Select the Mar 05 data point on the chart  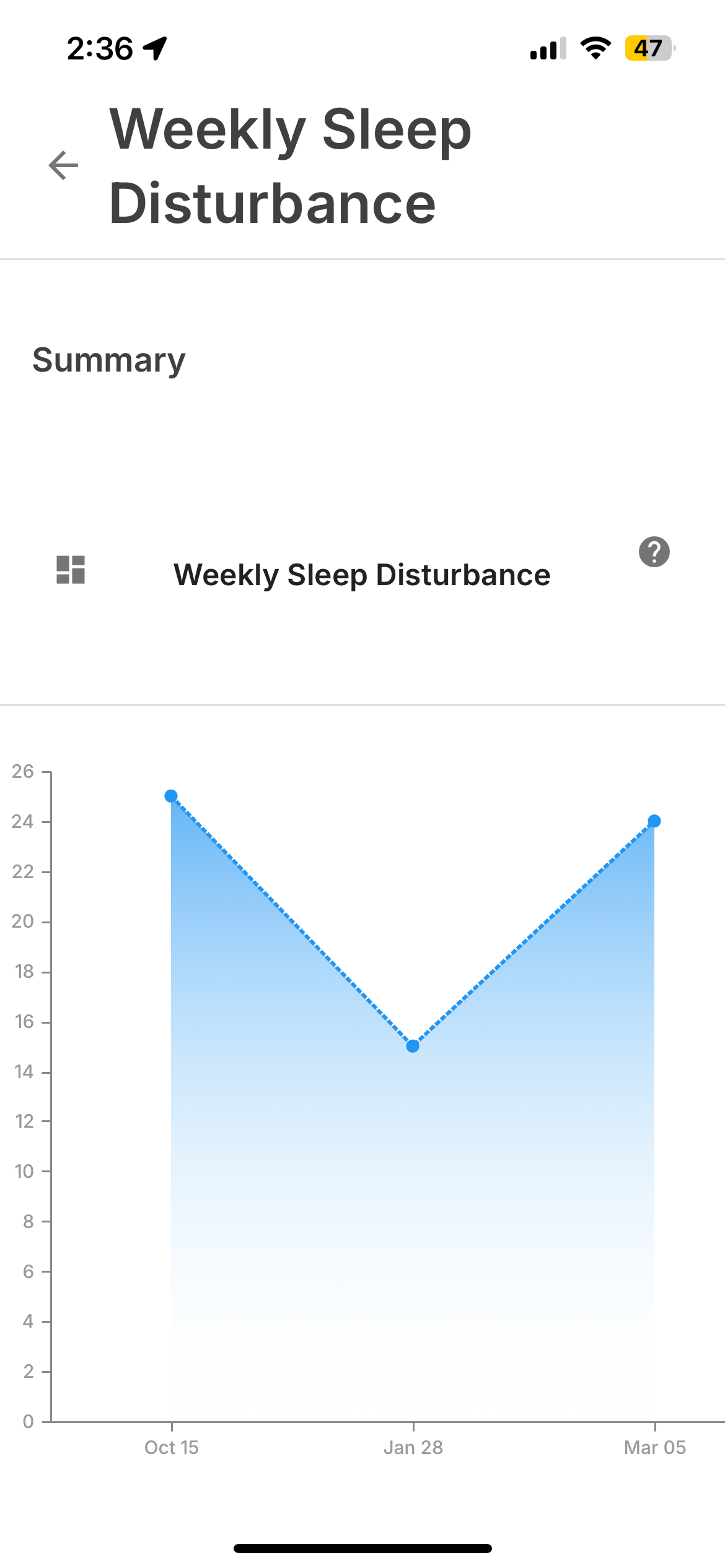pyautogui.click(x=655, y=821)
